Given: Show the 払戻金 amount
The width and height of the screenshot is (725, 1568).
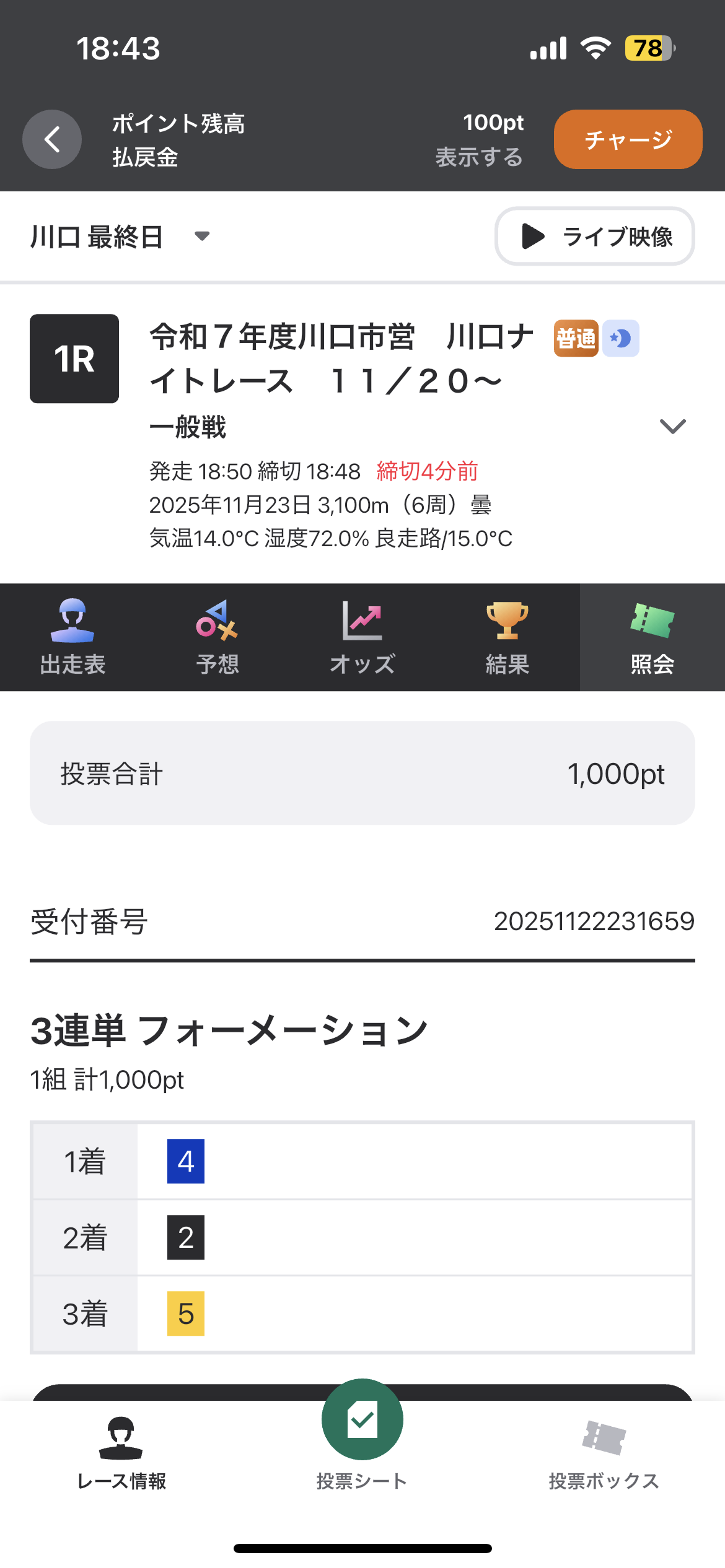Looking at the screenshot, I should 479,157.
